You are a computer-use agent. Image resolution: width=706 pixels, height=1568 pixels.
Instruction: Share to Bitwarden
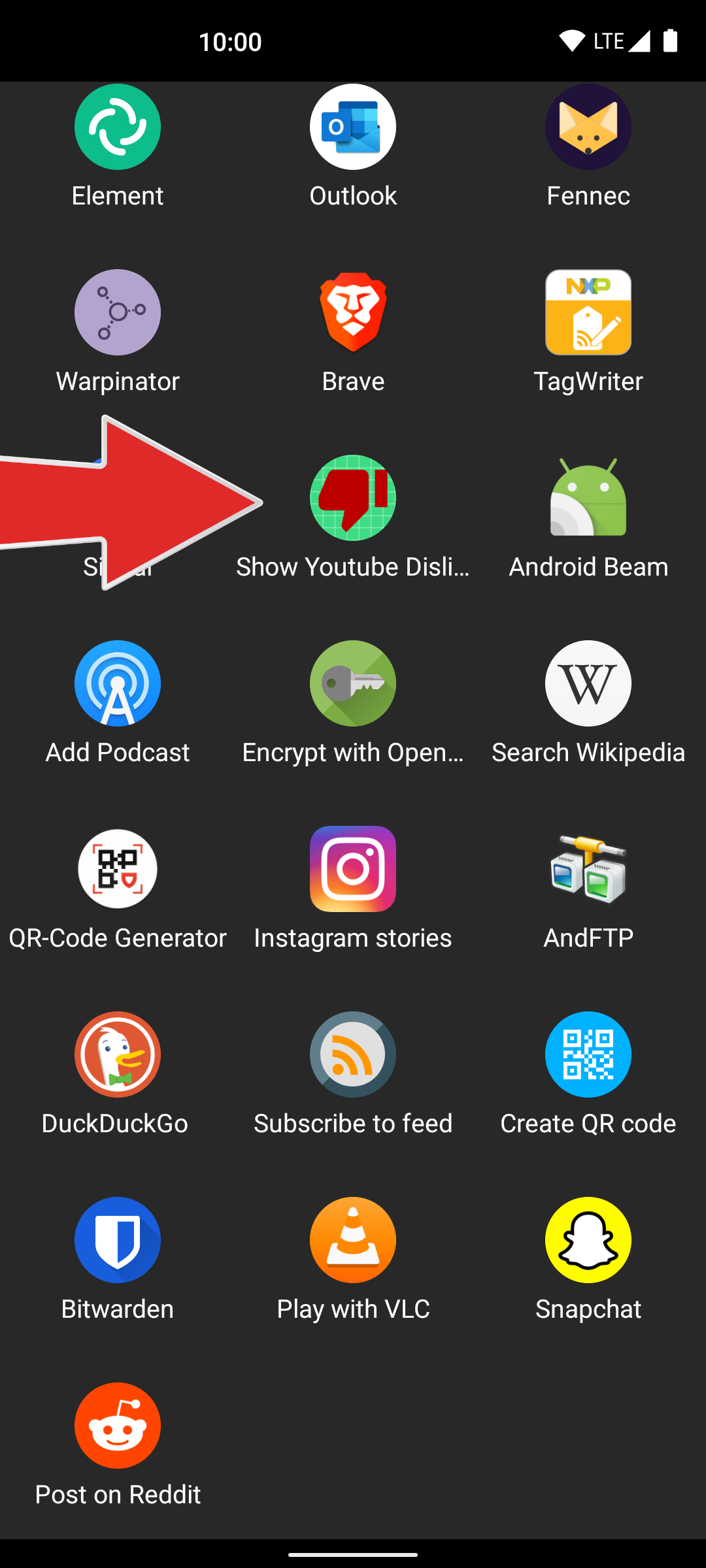tap(118, 1241)
